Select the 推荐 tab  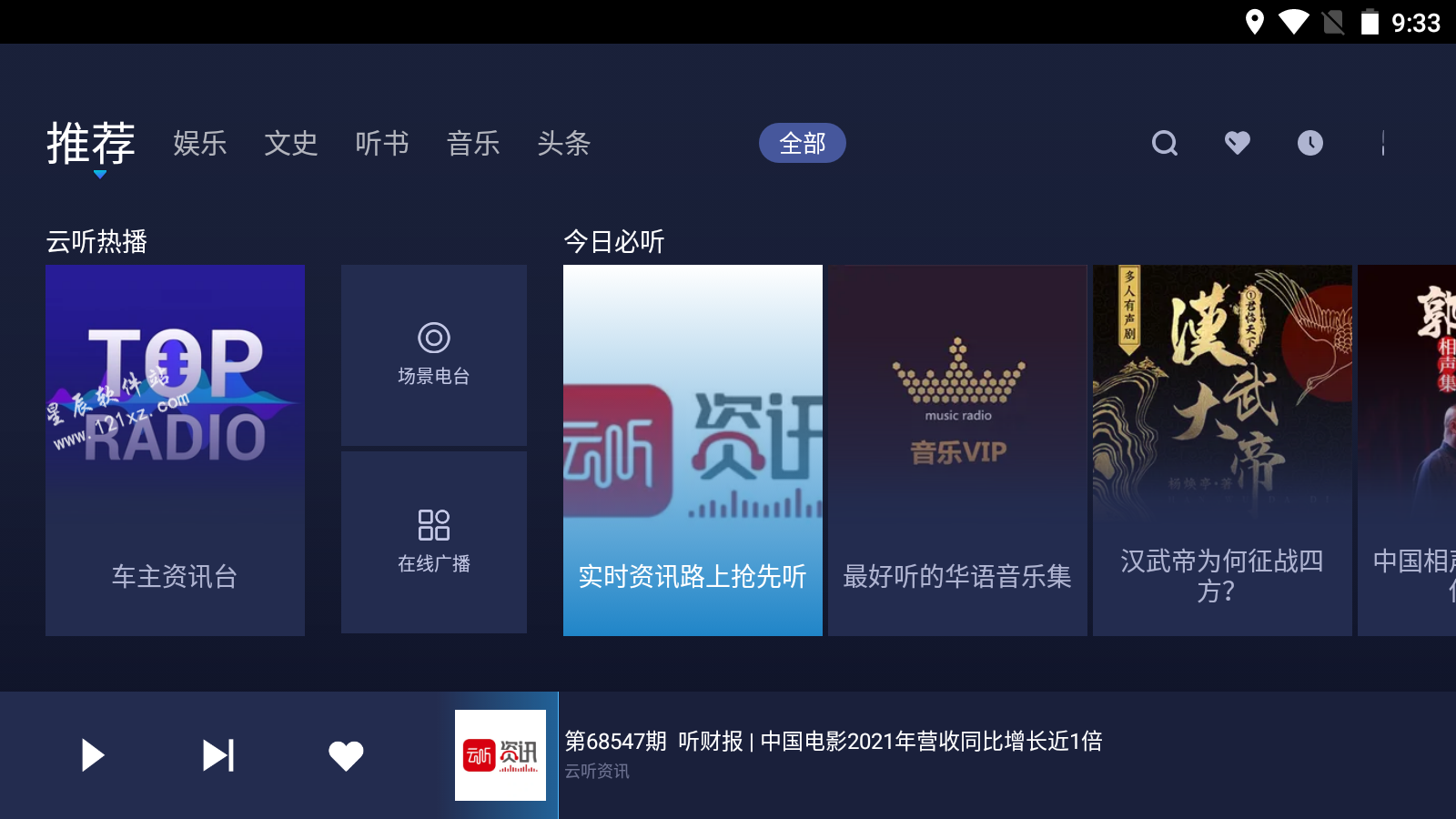(x=91, y=143)
